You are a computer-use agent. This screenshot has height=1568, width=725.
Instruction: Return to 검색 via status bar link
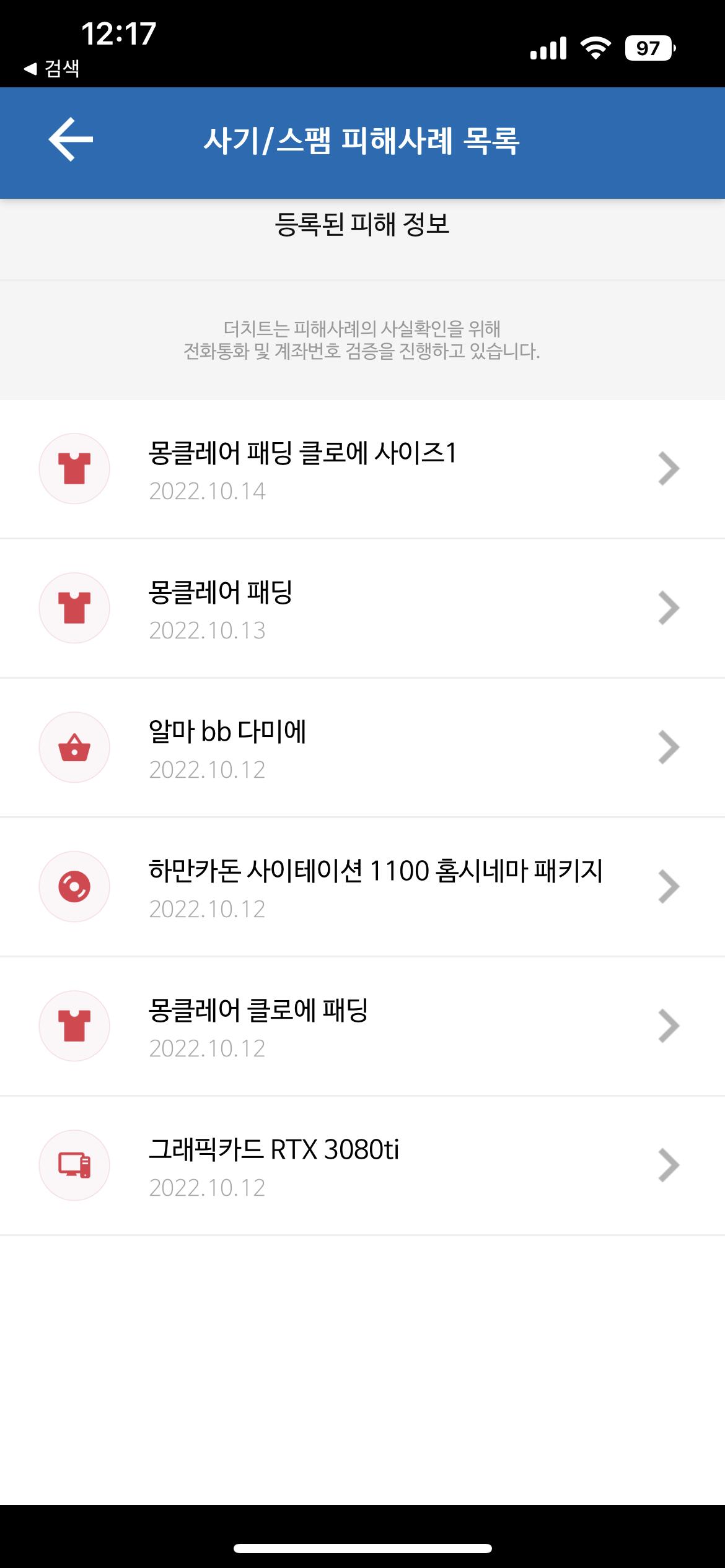click(x=52, y=68)
